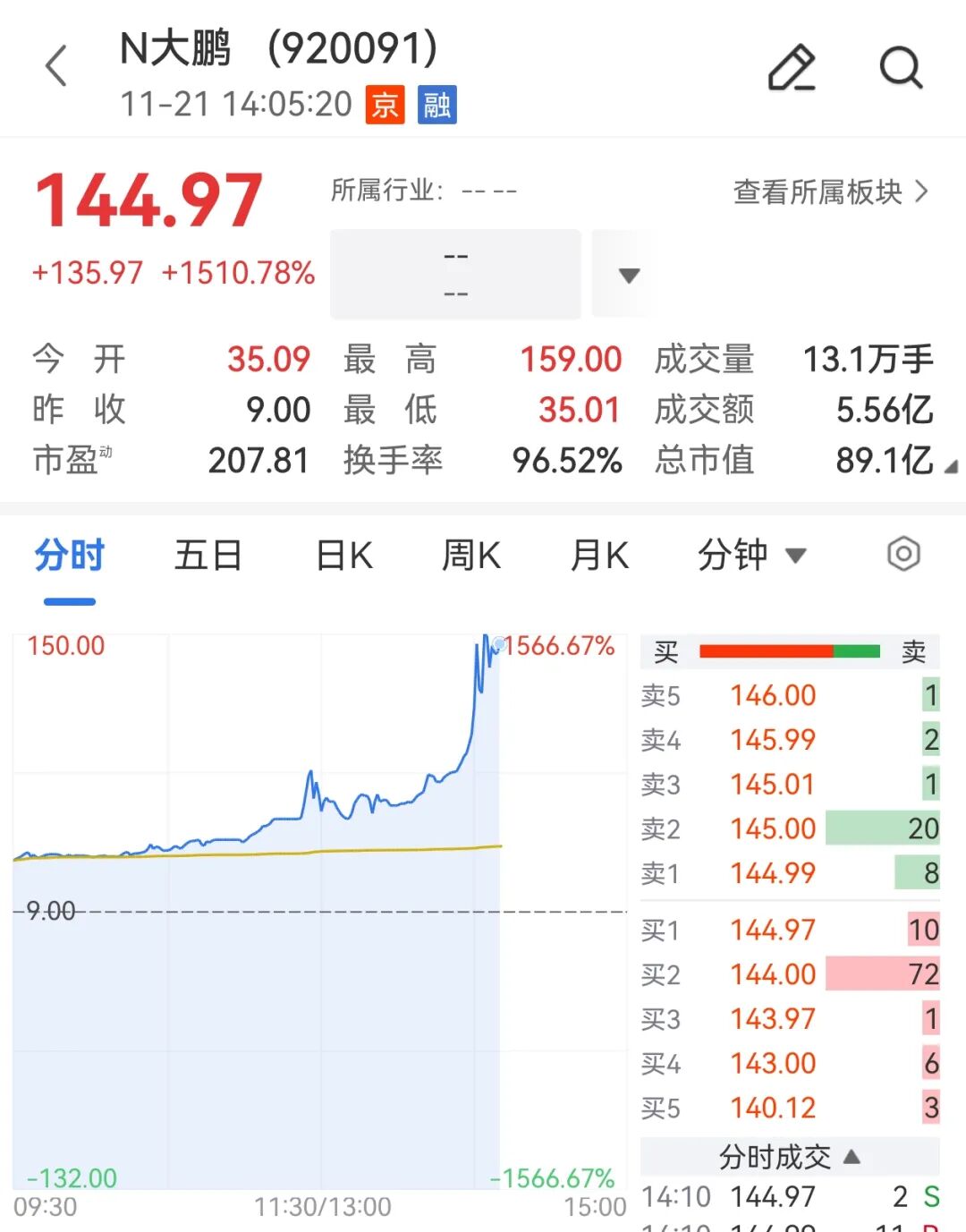Tap the edit pencil icon

(x=791, y=67)
